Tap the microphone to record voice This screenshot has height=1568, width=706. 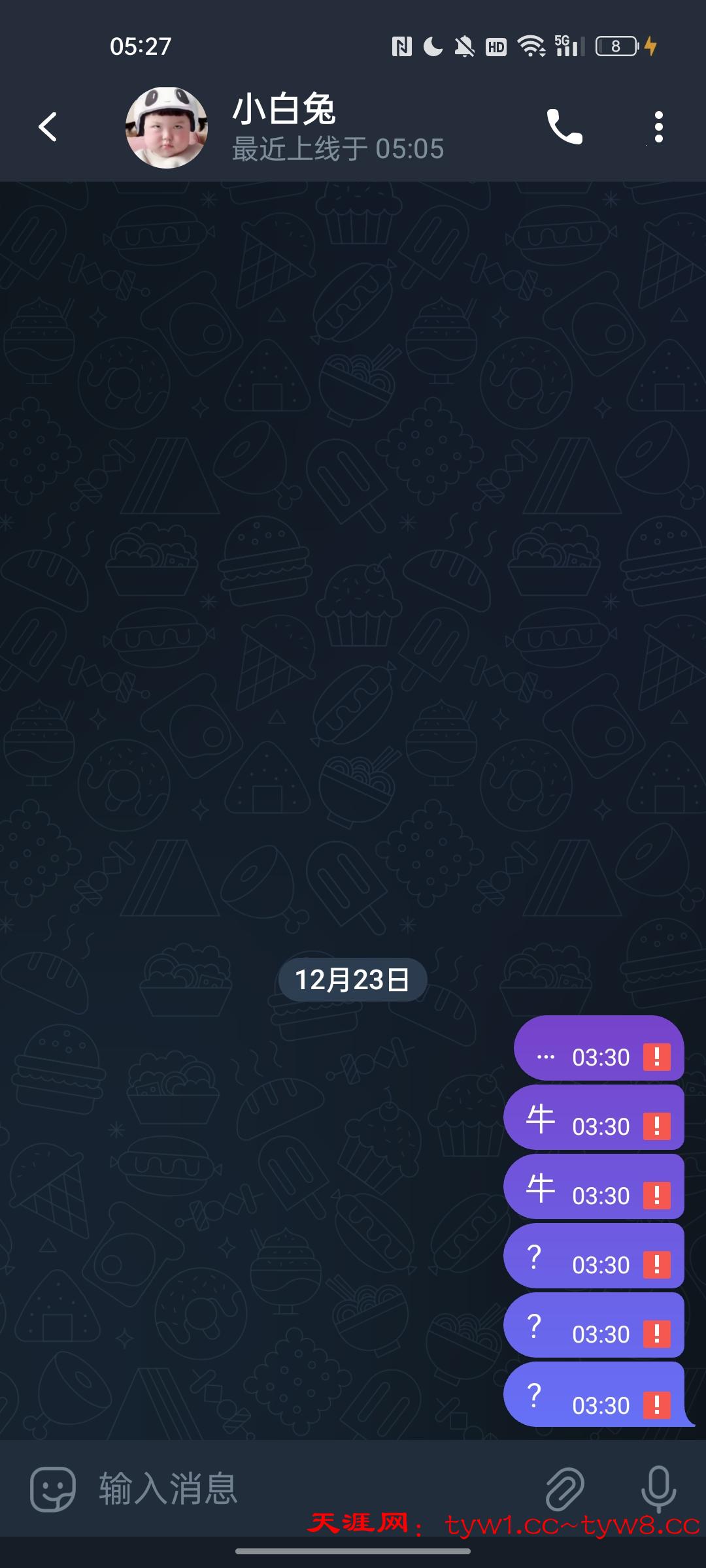658,1489
